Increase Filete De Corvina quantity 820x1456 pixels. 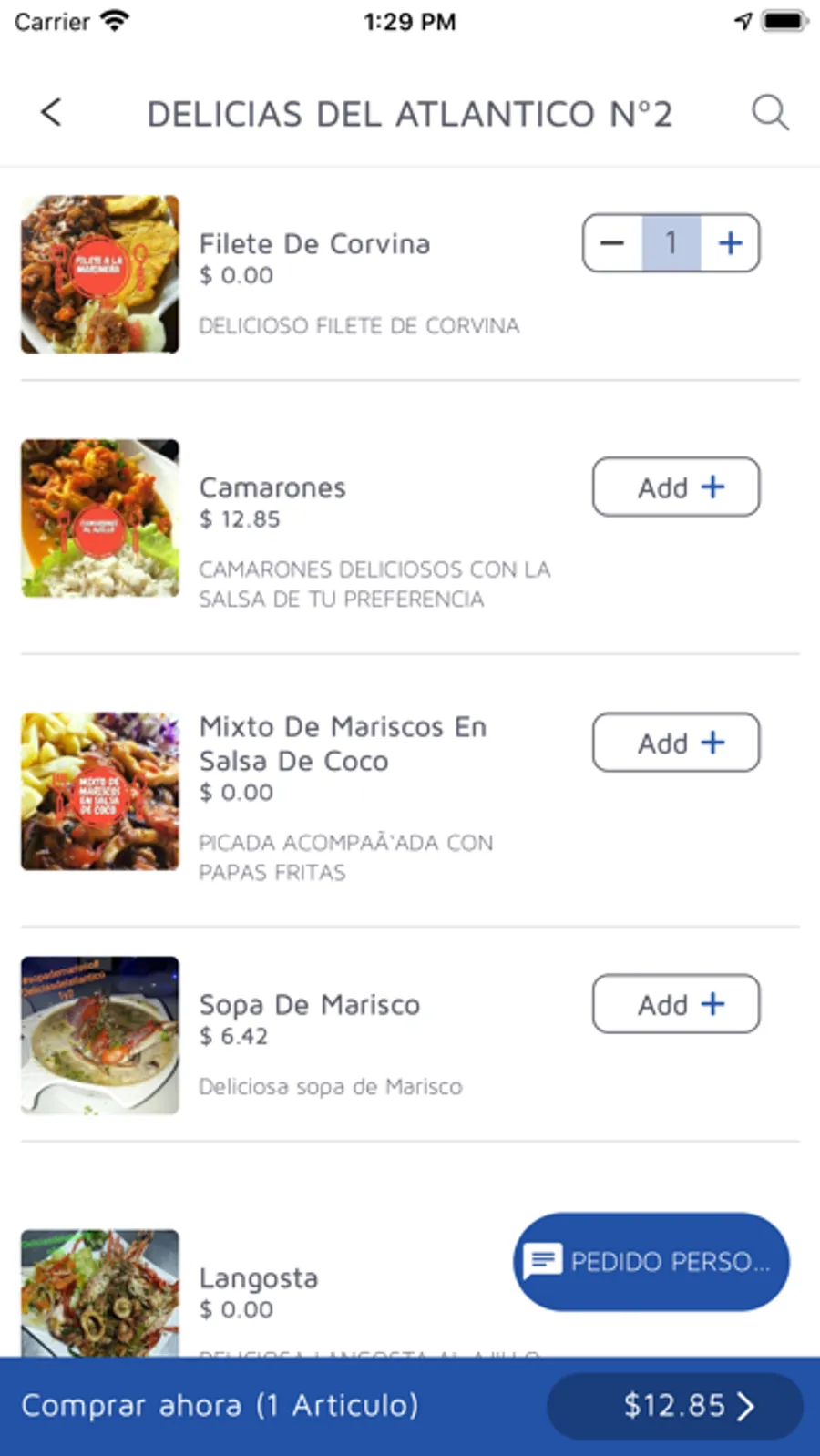pyautogui.click(x=730, y=243)
